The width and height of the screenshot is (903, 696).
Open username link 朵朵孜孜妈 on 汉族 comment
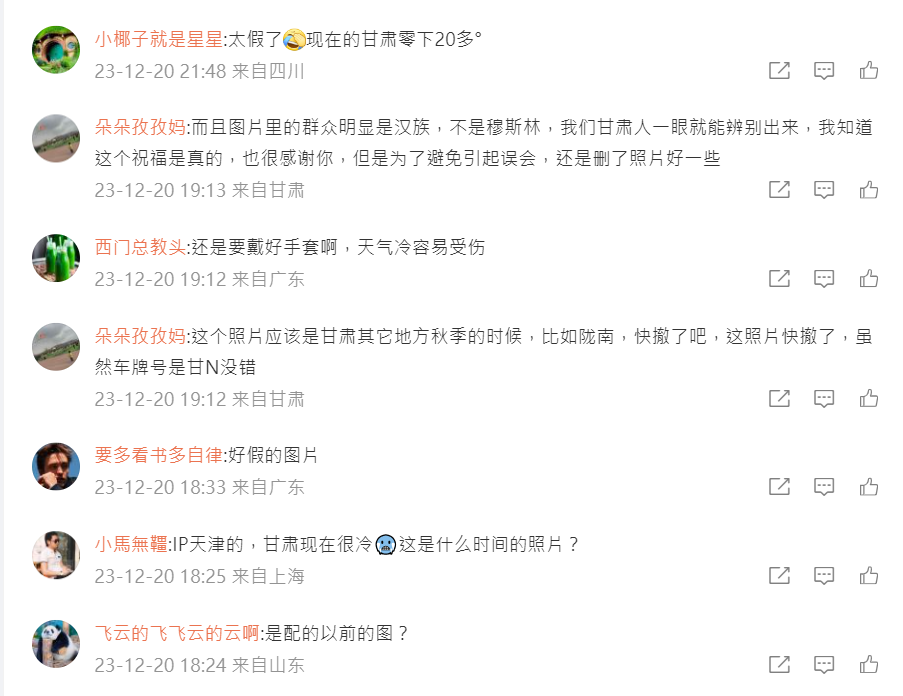(x=140, y=128)
